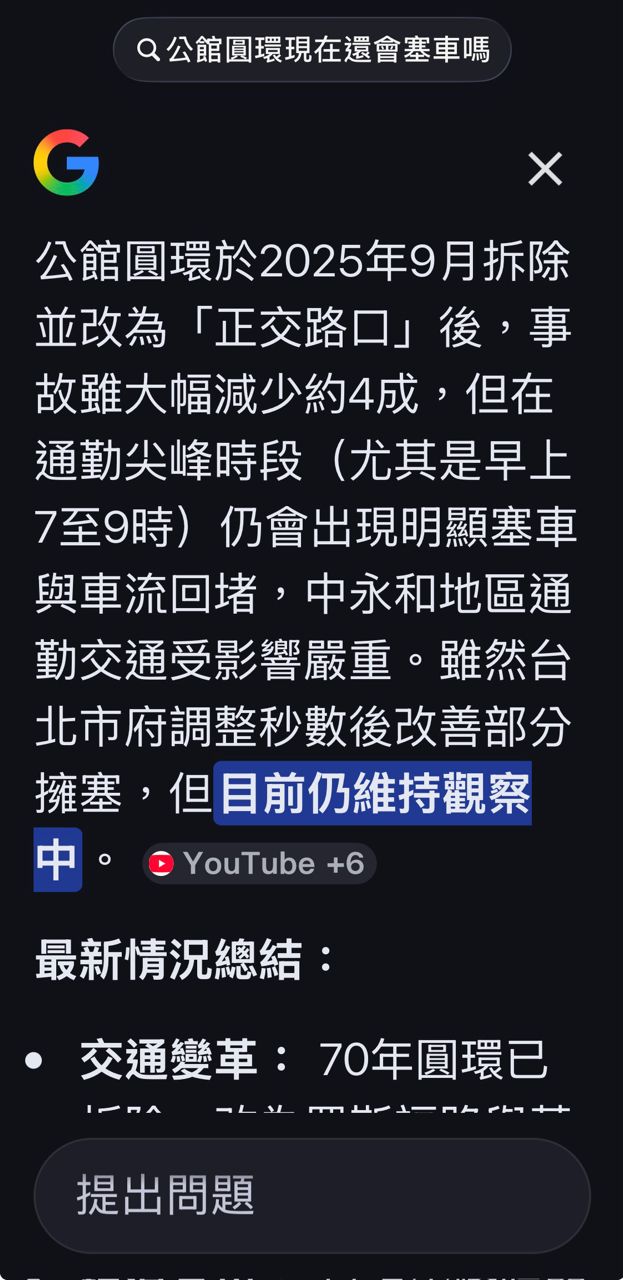Viewport: 623px width, 1280px height.
Task: Tap the search query pill at top
Action: coord(312,49)
